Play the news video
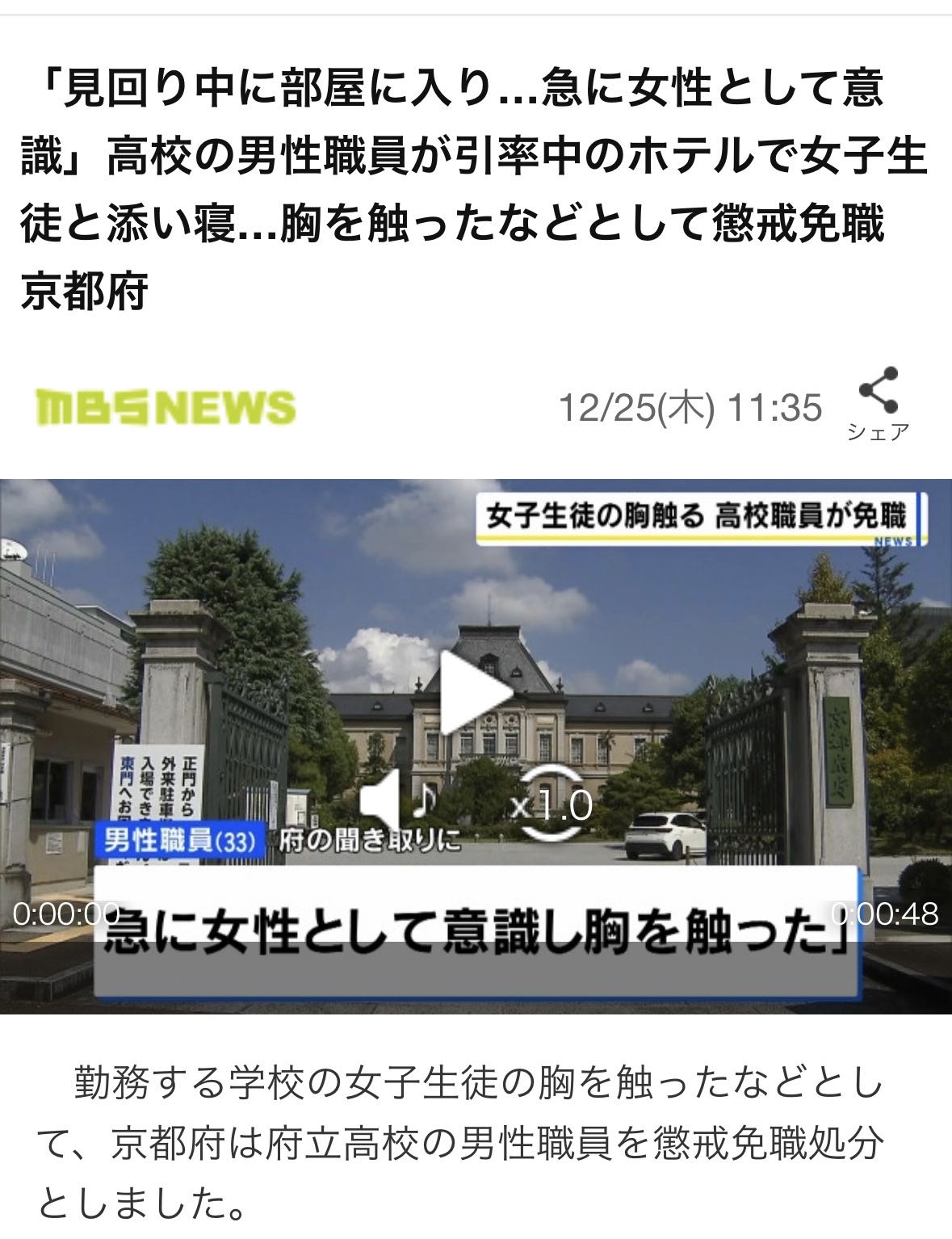Viewport: 952px width, 1239px height. (x=474, y=691)
